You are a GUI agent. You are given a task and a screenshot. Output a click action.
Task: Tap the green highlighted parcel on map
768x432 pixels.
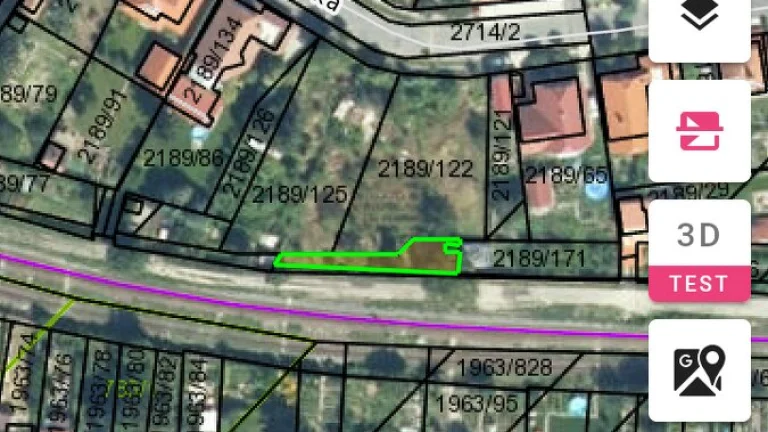pyautogui.click(x=420, y=259)
